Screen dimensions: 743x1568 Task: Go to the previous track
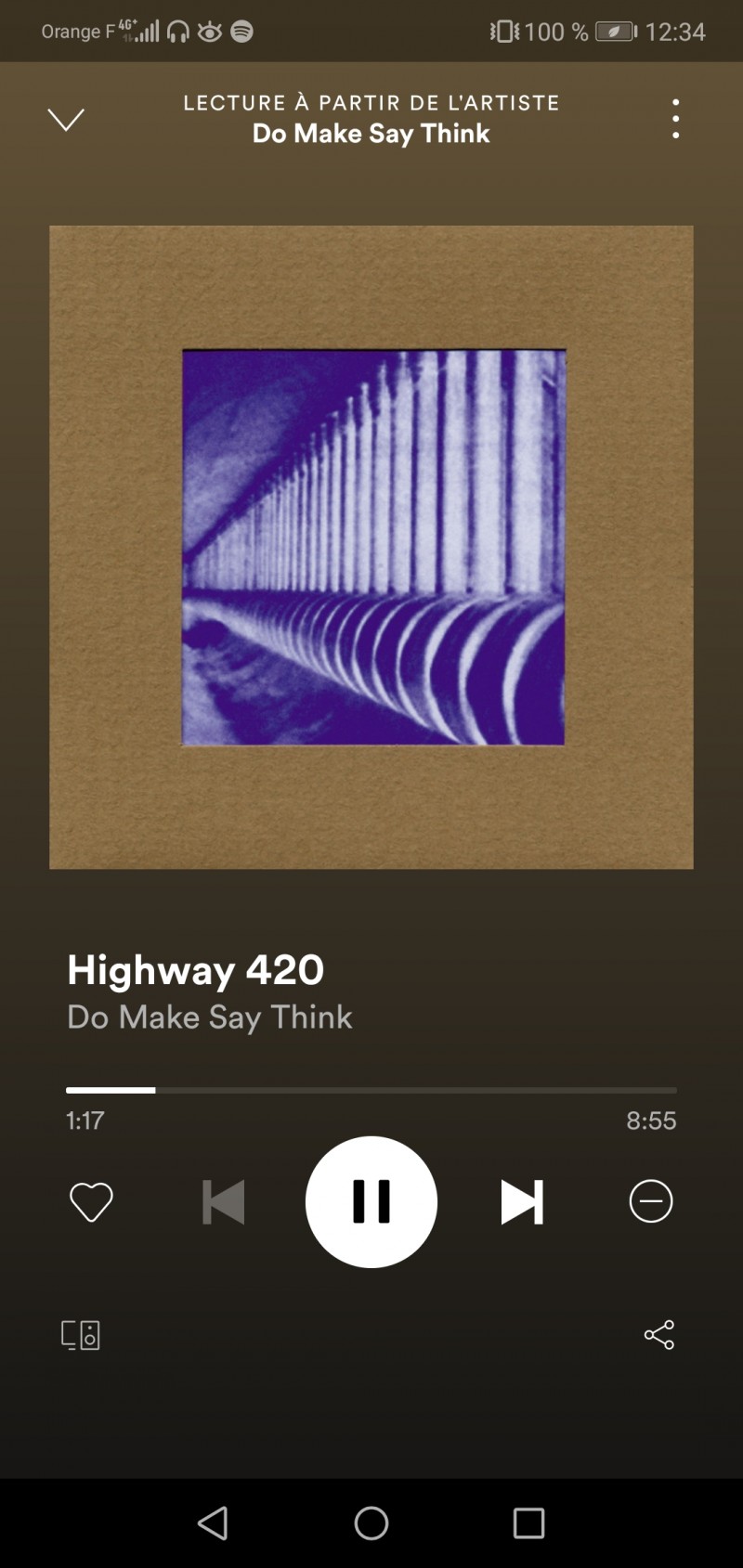[223, 1201]
